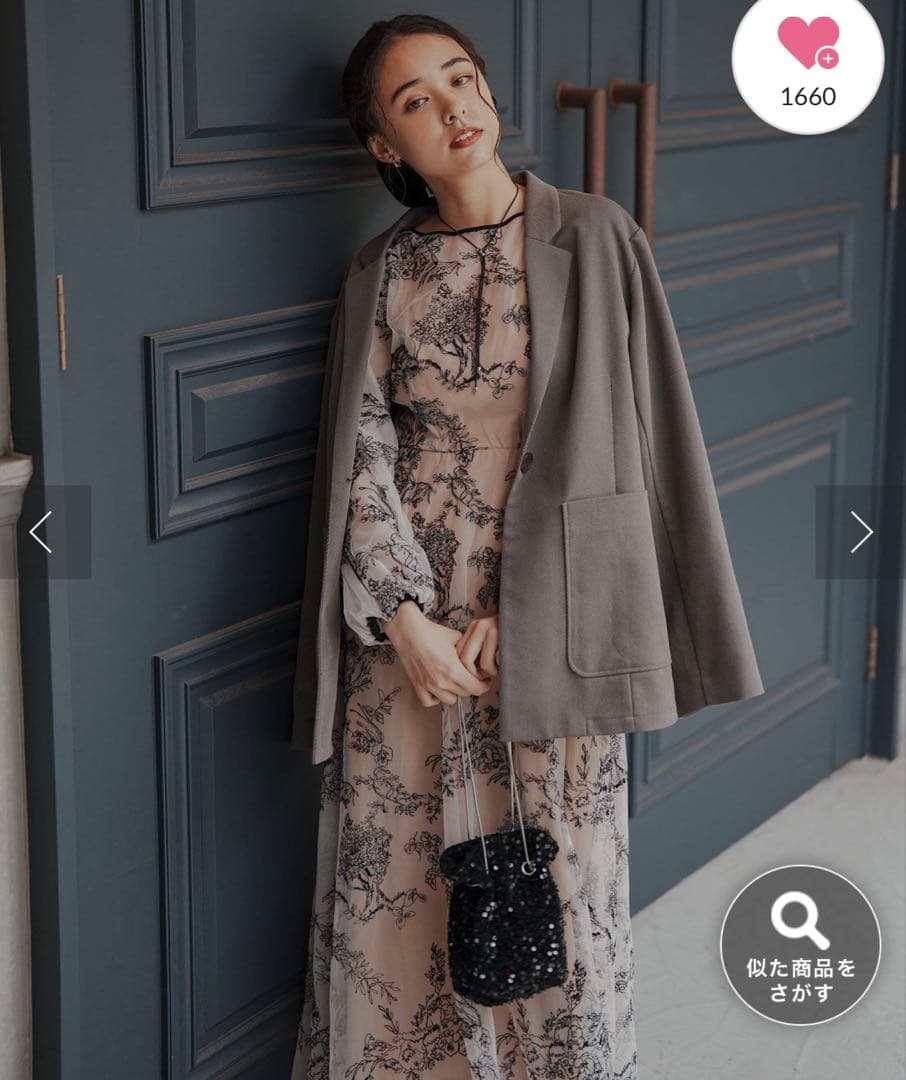Screen dimensions: 906x1080
Task: Show the previous product image
Action: point(41,532)
